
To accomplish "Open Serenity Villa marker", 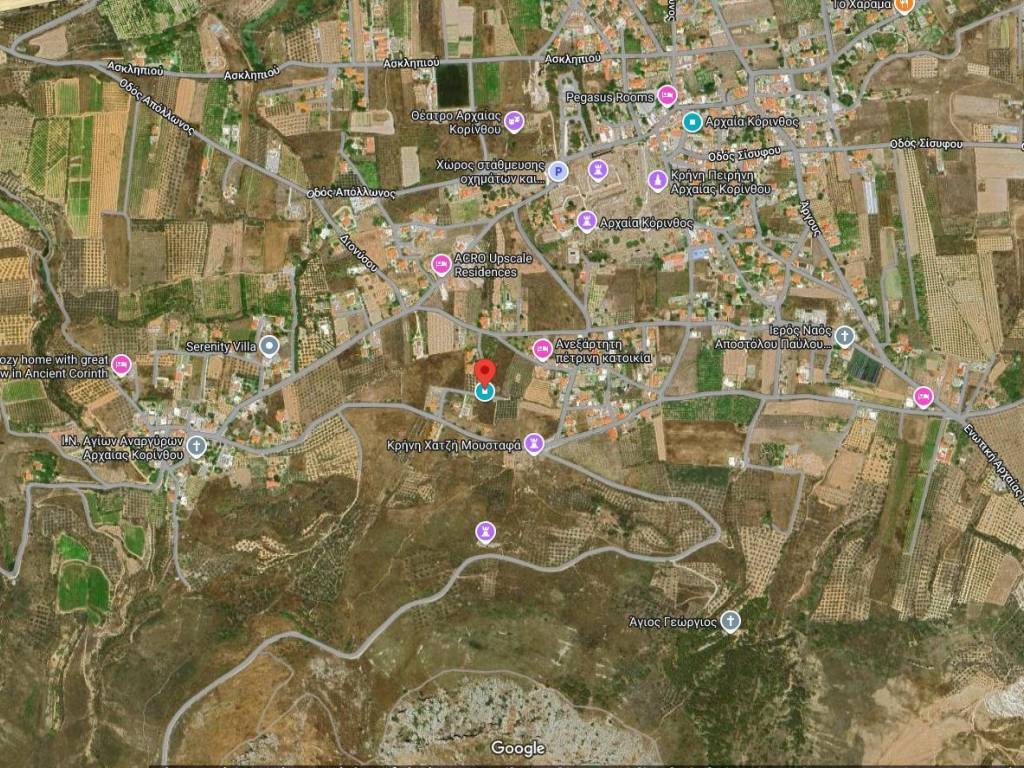I will click(269, 347).
